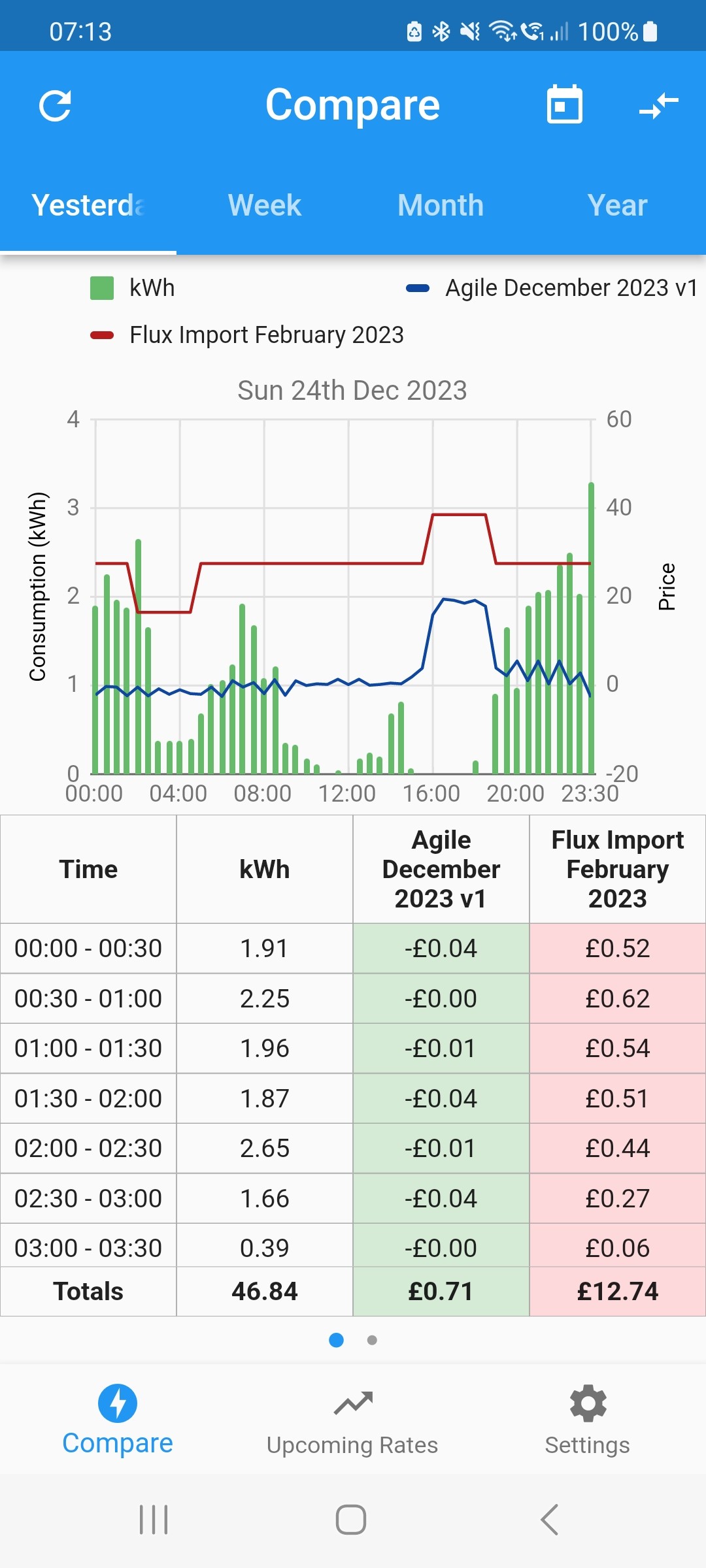Select the Yesterday tab

pos(88,205)
